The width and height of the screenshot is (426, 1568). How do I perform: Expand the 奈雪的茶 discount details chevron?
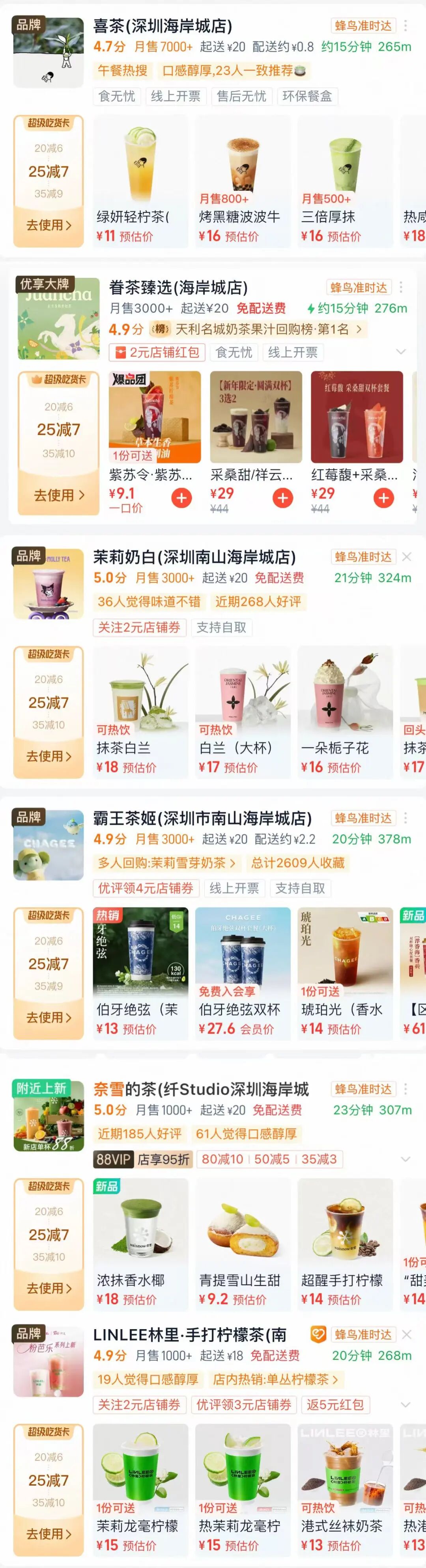(405, 1159)
